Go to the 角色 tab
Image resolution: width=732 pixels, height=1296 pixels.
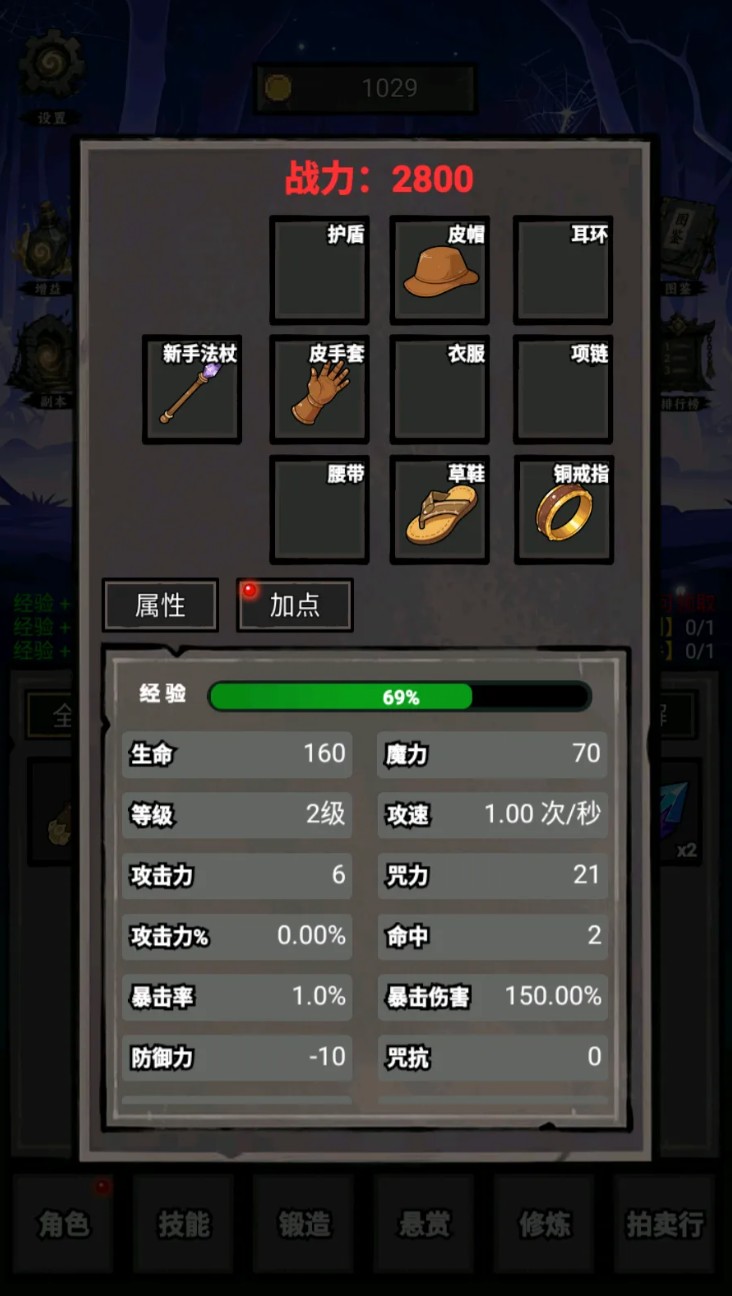pos(63,1223)
